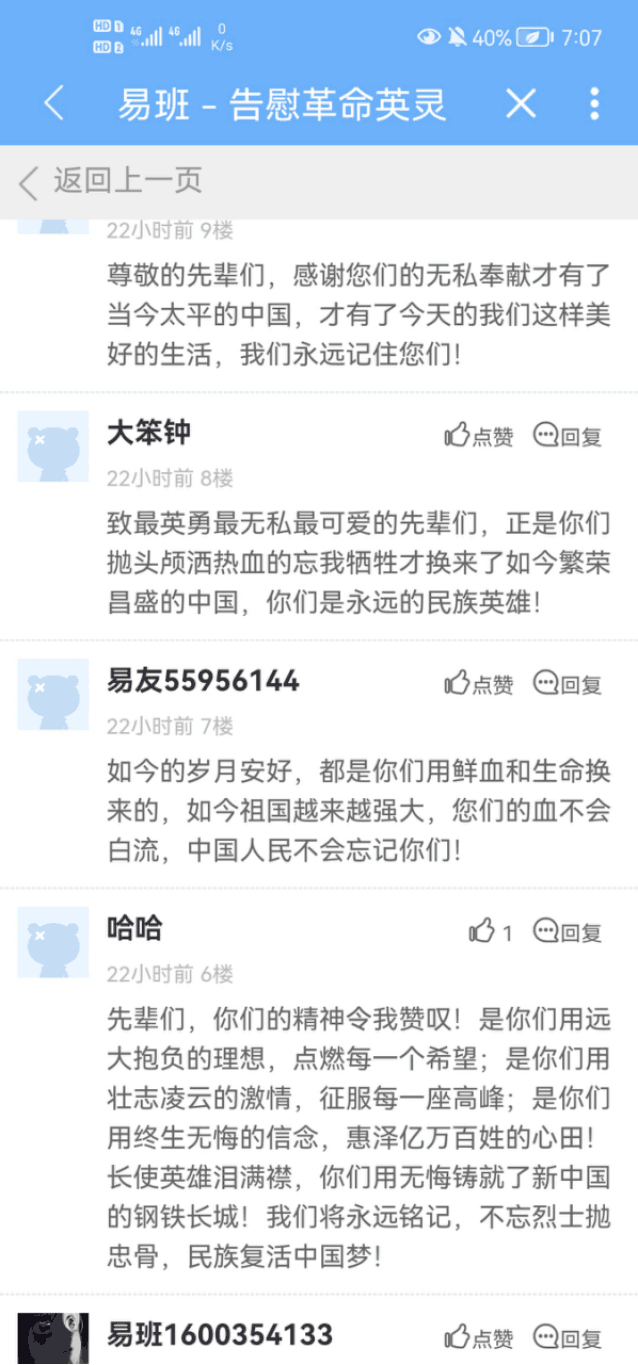This screenshot has width=638, height=1365.
Task: Open 易友55956144's avatar profile
Action: (x=53, y=694)
